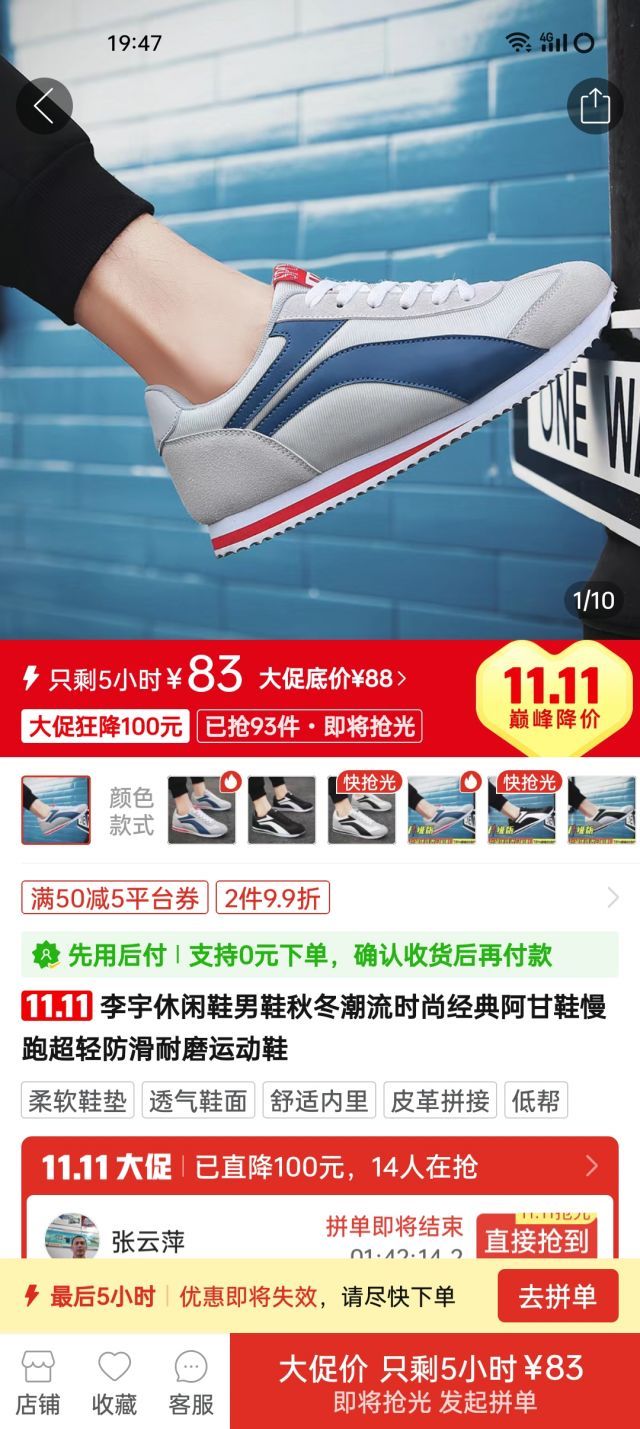Screen dimensions: 640x1429
Task: Share this shoe product
Action: pyautogui.click(x=594, y=106)
